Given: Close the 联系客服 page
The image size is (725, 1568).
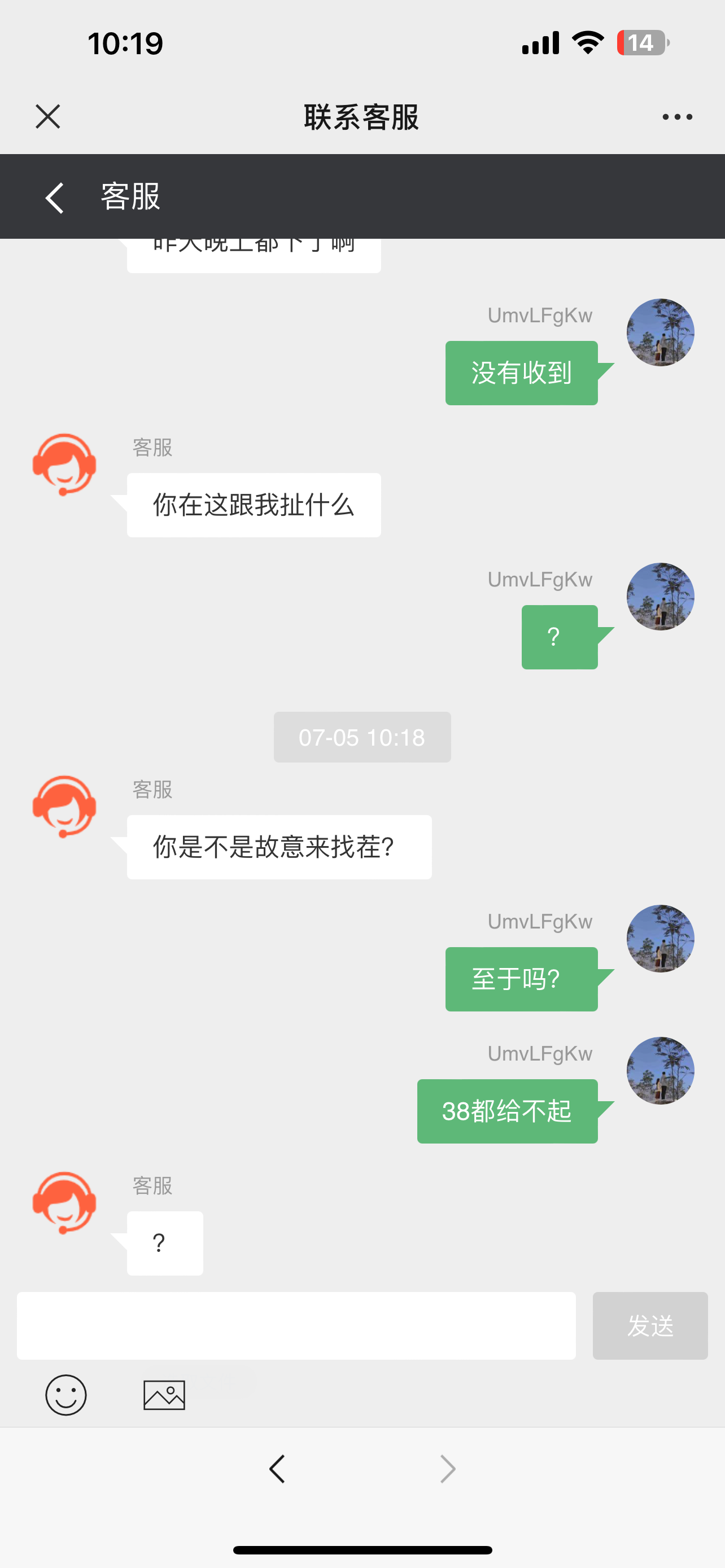Looking at the screenshot, I should click(47, 116).
